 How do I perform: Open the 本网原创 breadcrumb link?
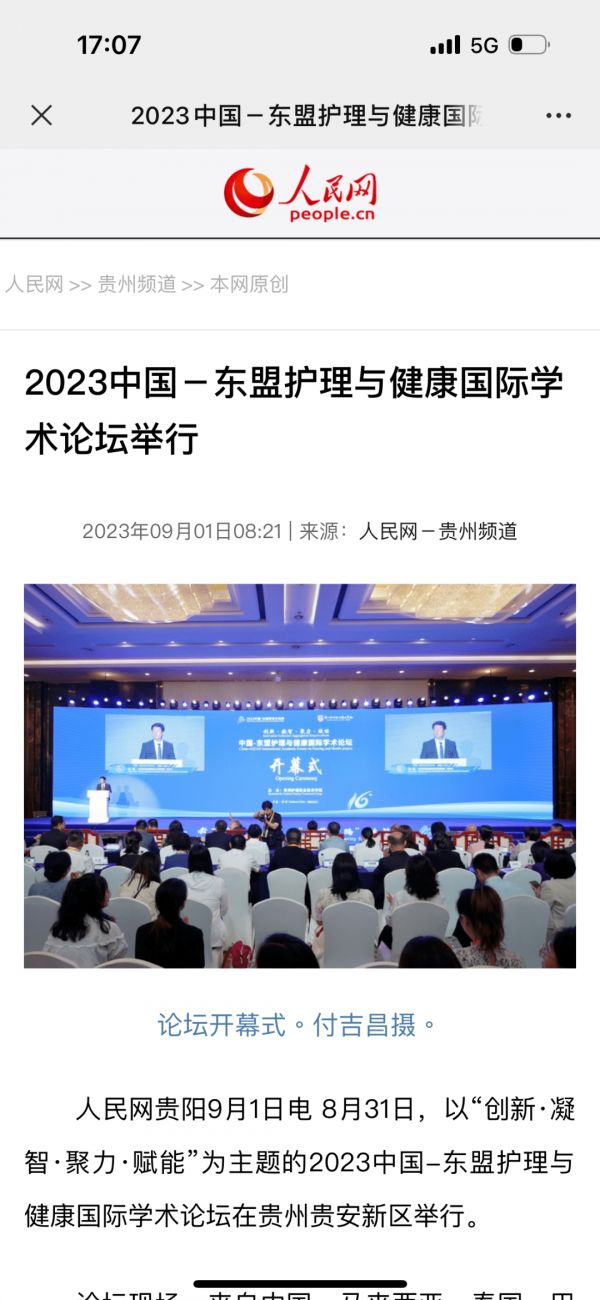pos(249,284)
